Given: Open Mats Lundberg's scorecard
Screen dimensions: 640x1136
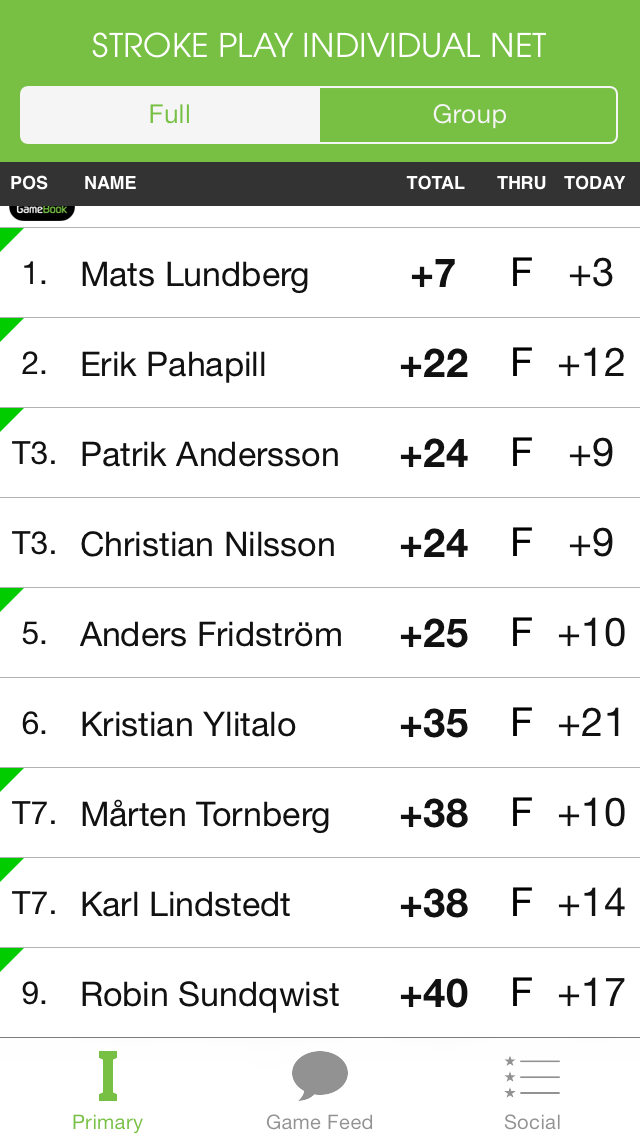Looking at the screenshot, I should click(320, 273).
